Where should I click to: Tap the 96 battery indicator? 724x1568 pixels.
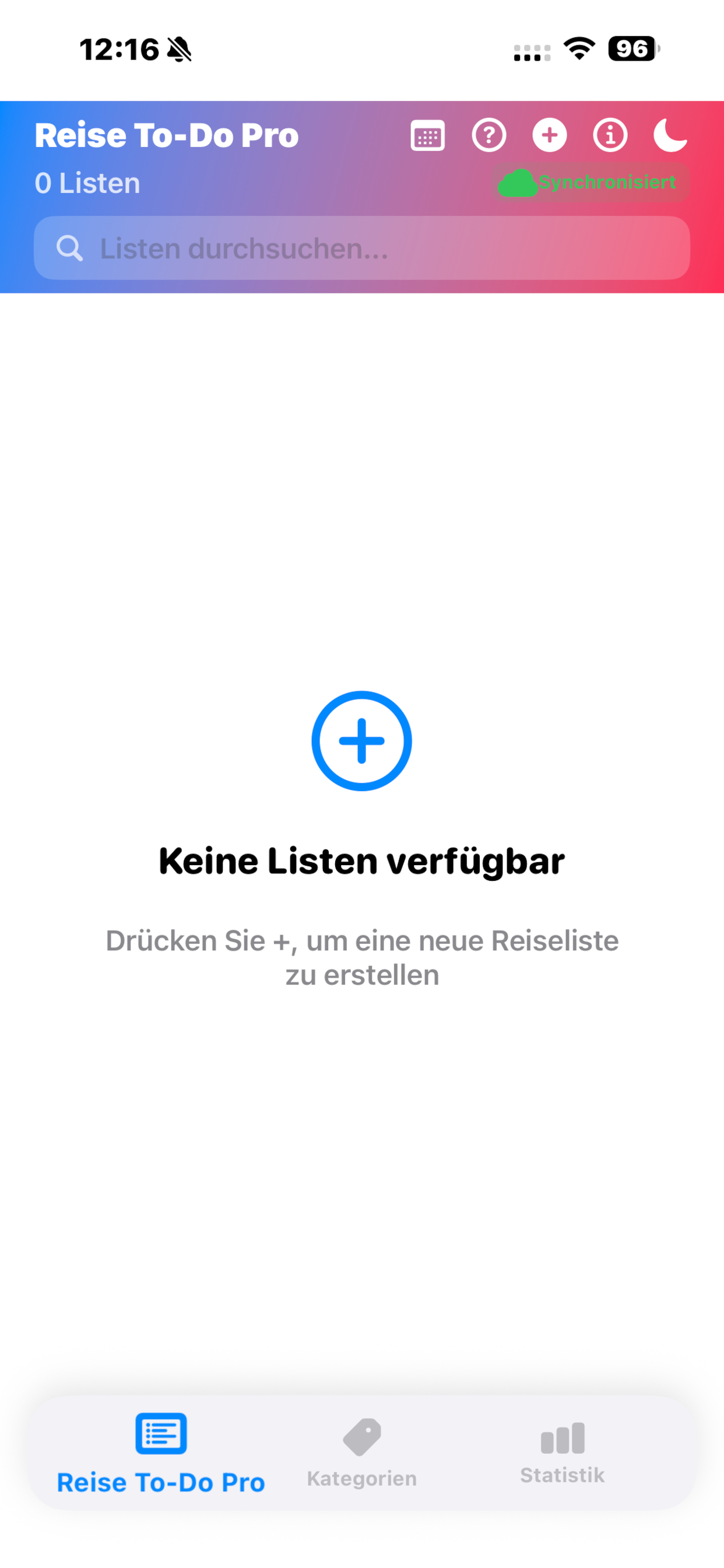pyautogui.click(x=631, y=50)
